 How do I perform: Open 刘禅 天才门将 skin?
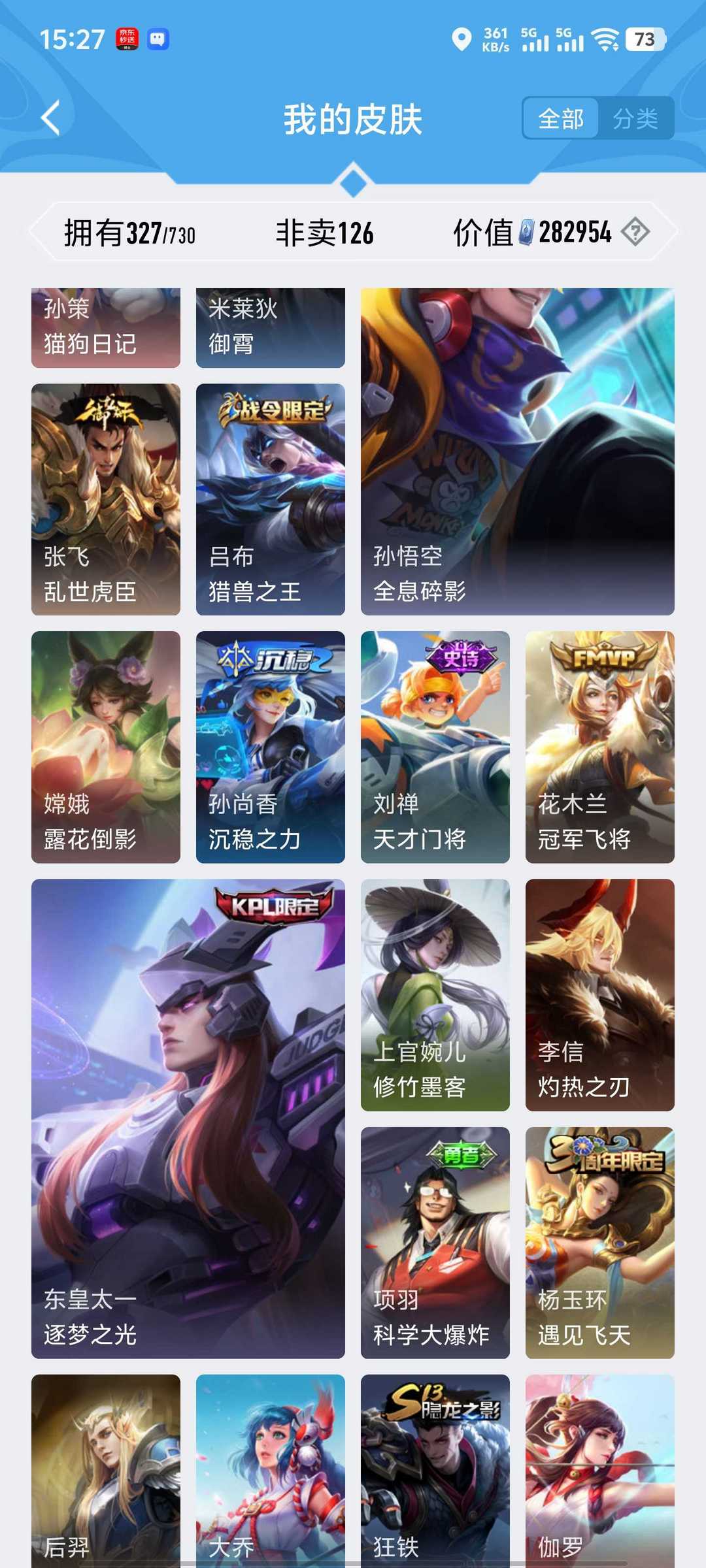[435, 747]
